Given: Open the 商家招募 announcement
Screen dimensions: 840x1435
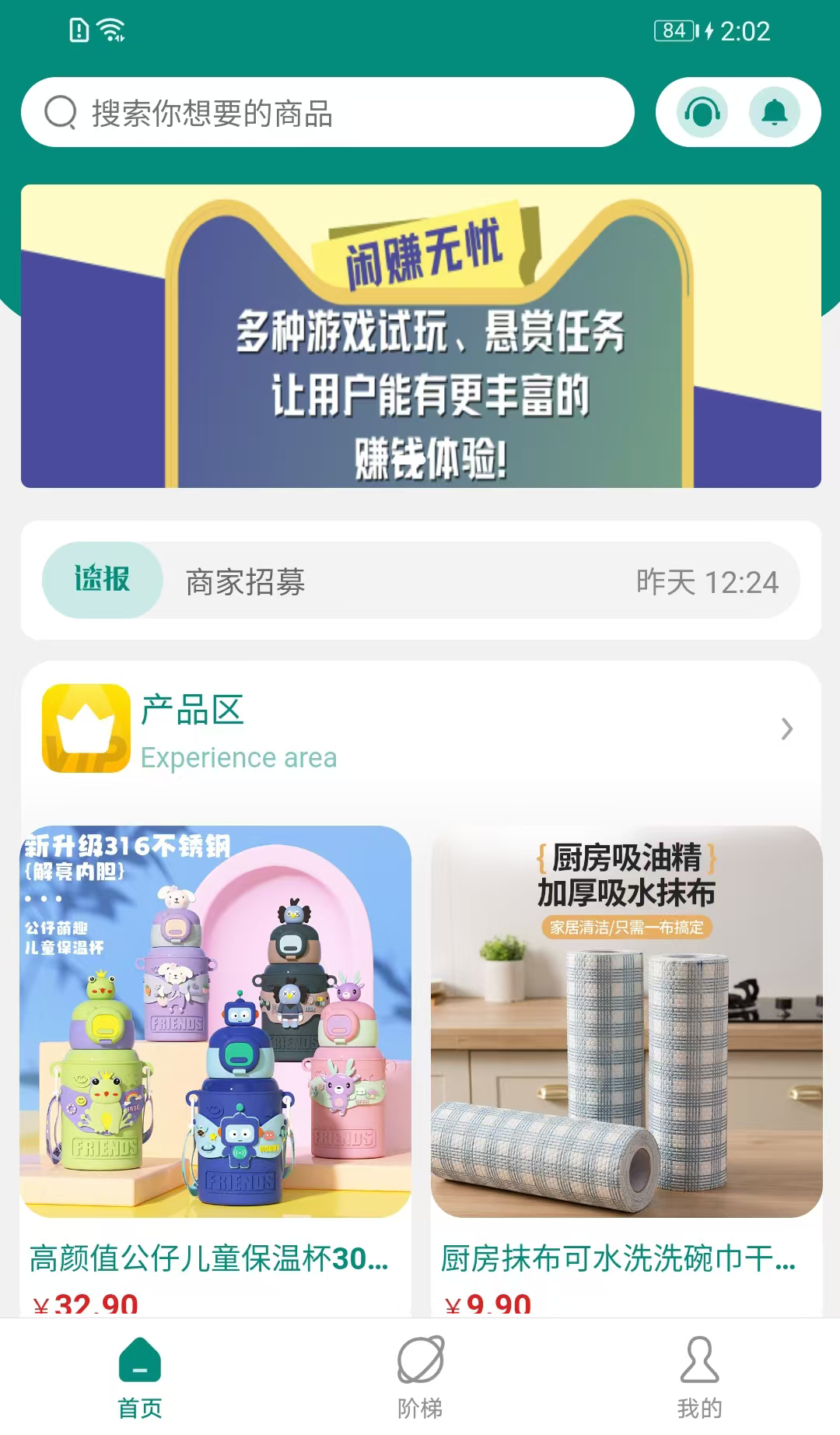Looking at the screenshot, I should pyautogui.click(x=245, y=582).
